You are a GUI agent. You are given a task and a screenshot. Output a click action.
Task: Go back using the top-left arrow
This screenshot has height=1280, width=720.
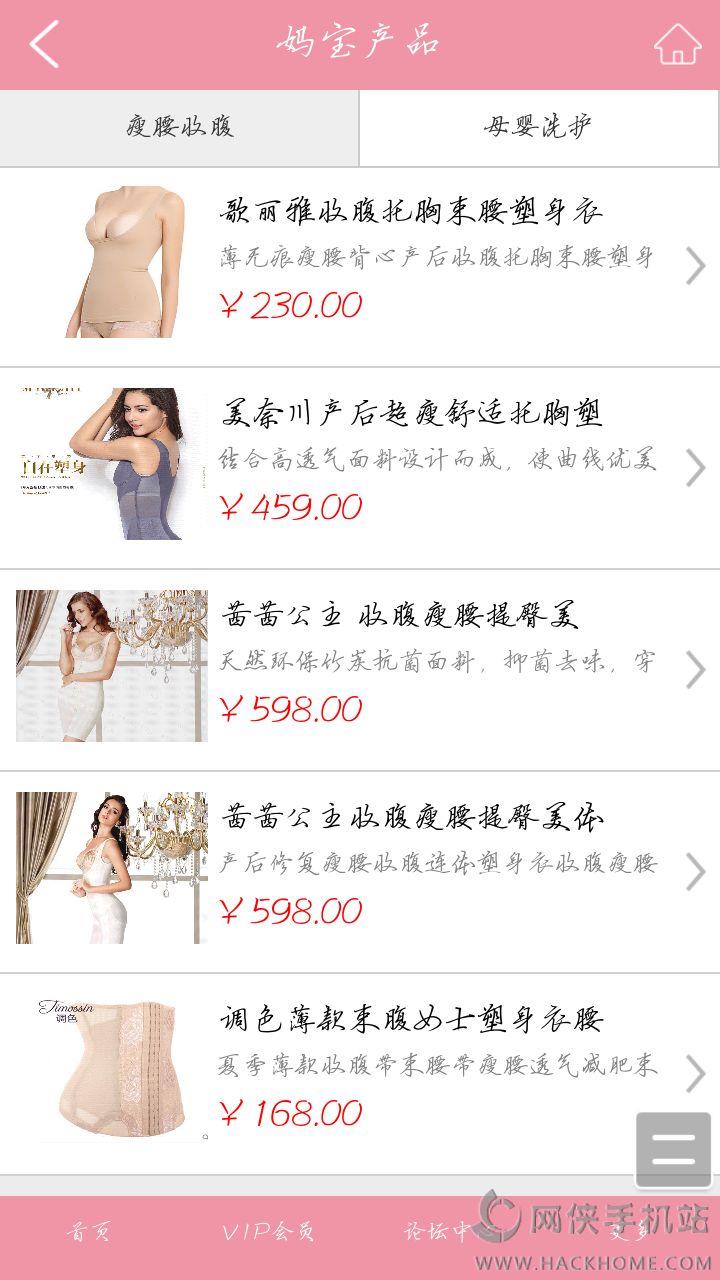[x=44, y=44]
